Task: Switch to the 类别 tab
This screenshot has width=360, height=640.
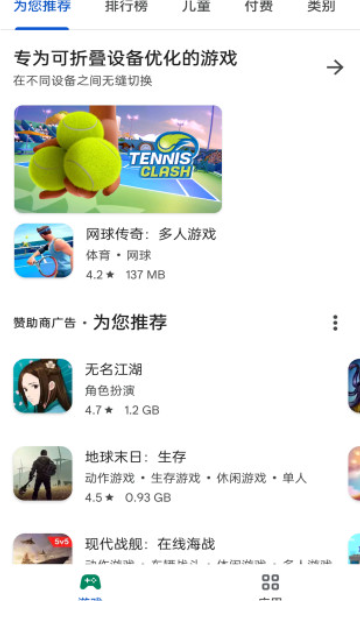Action: pos(321,7)
